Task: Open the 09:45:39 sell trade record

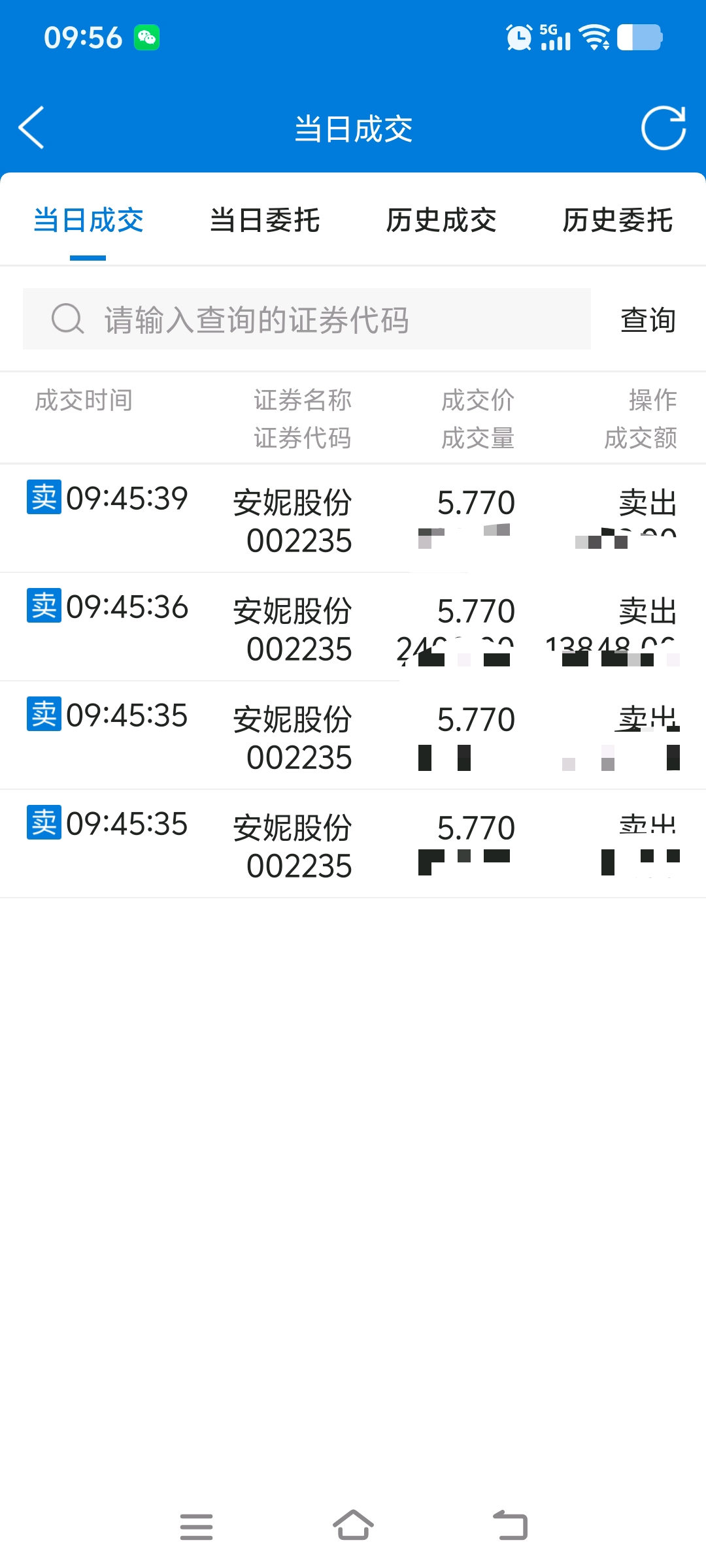Action: tap(353, 519)
